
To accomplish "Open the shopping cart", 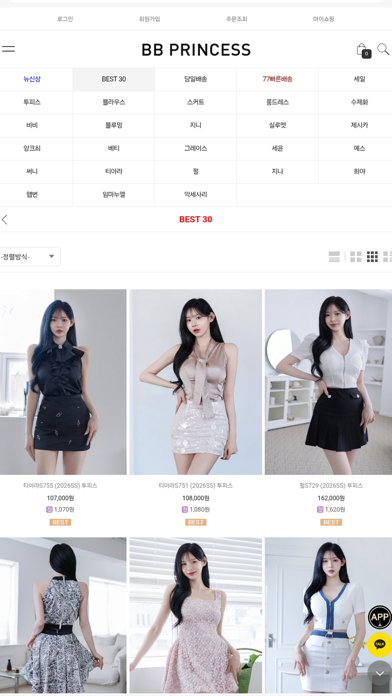I will point(363,50).
